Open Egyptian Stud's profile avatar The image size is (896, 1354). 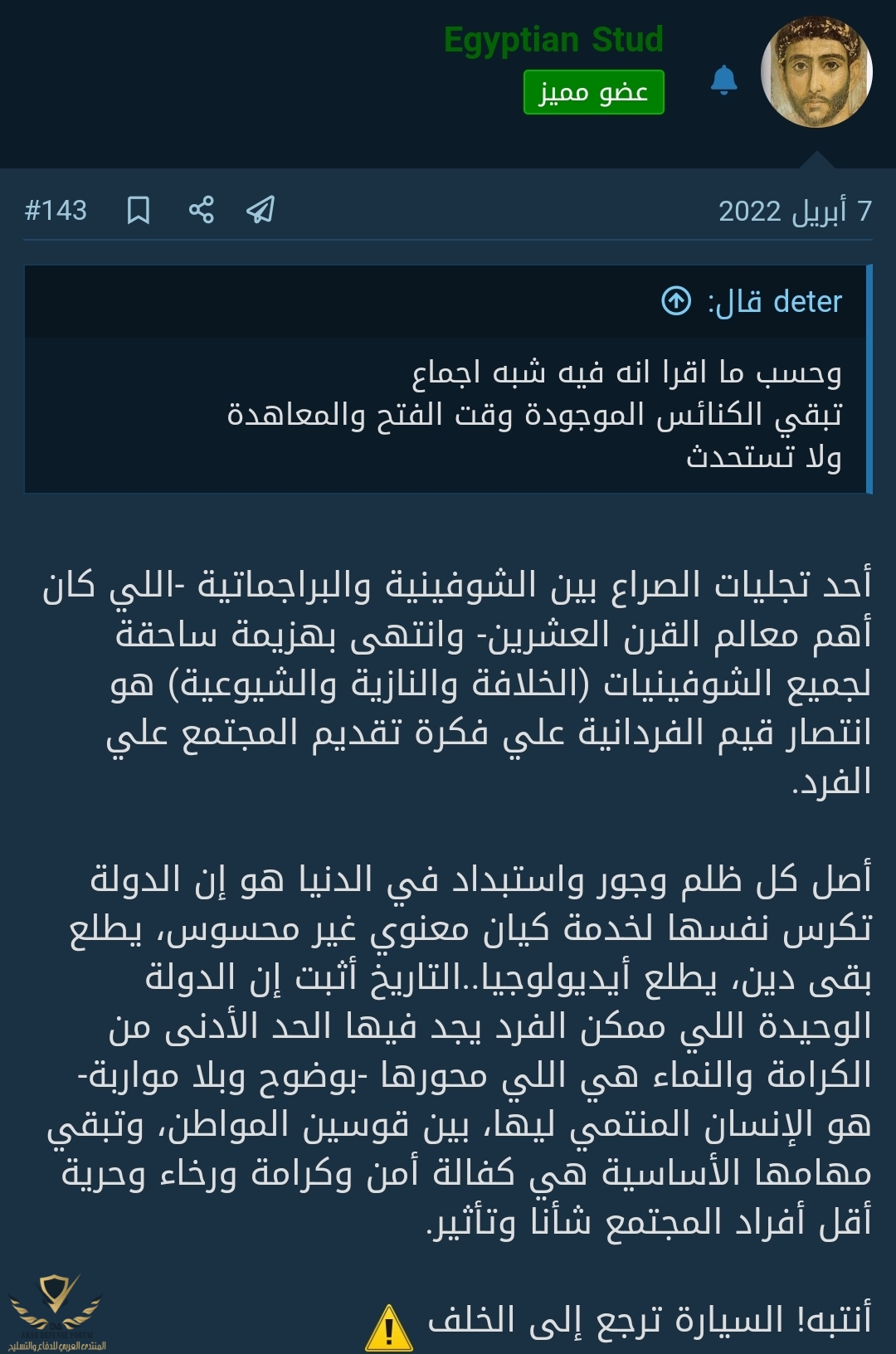816,72
